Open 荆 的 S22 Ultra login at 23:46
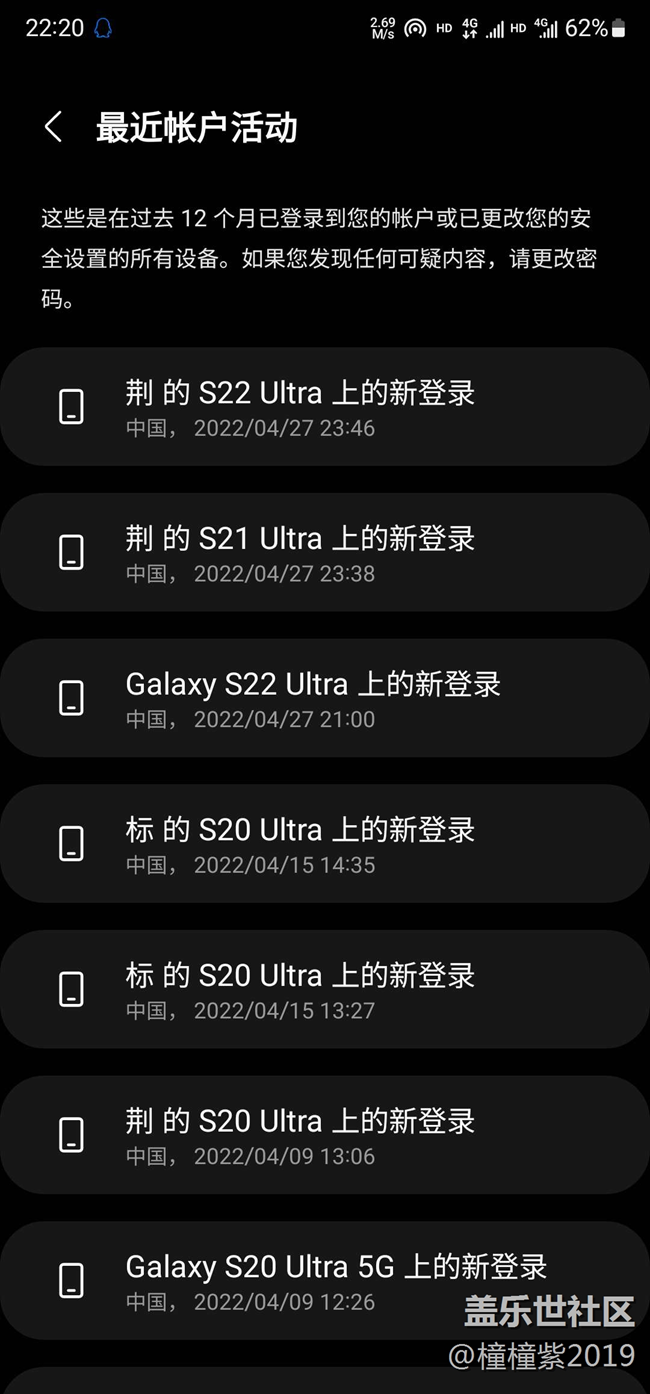Screen dimensions: 650x1394 tap(325, 407)
